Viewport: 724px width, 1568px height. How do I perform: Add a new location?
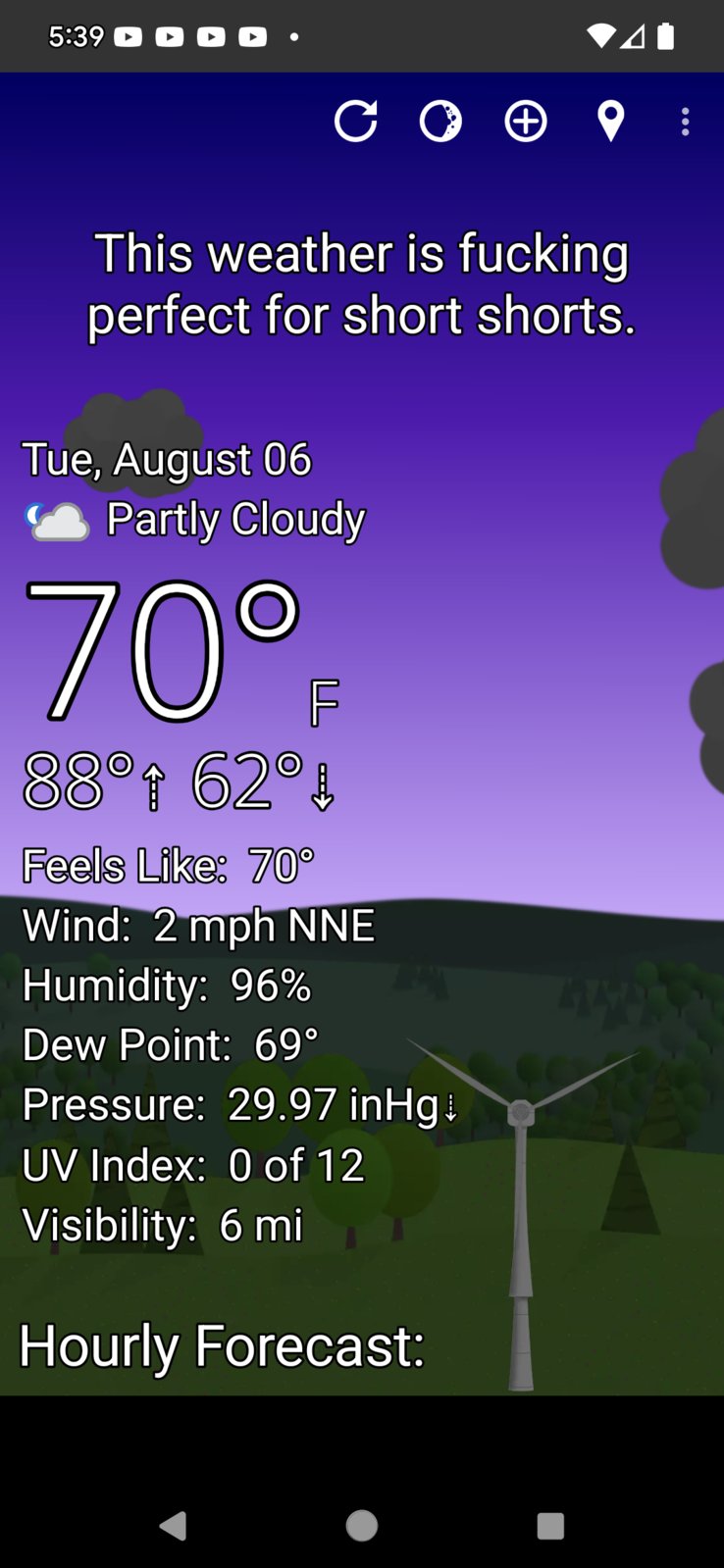click(x=526, y=122)
